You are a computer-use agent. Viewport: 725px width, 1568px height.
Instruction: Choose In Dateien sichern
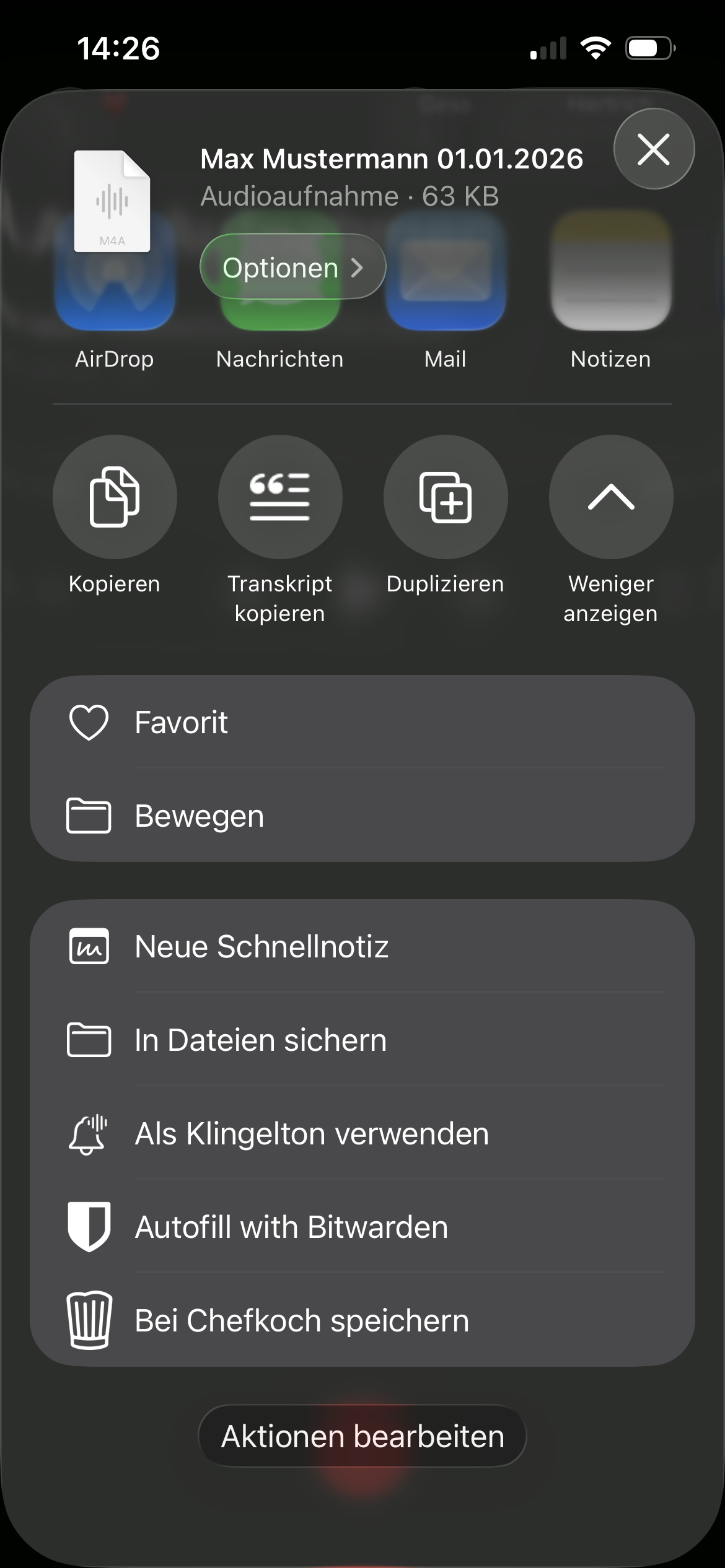[x=362, y=1040]
